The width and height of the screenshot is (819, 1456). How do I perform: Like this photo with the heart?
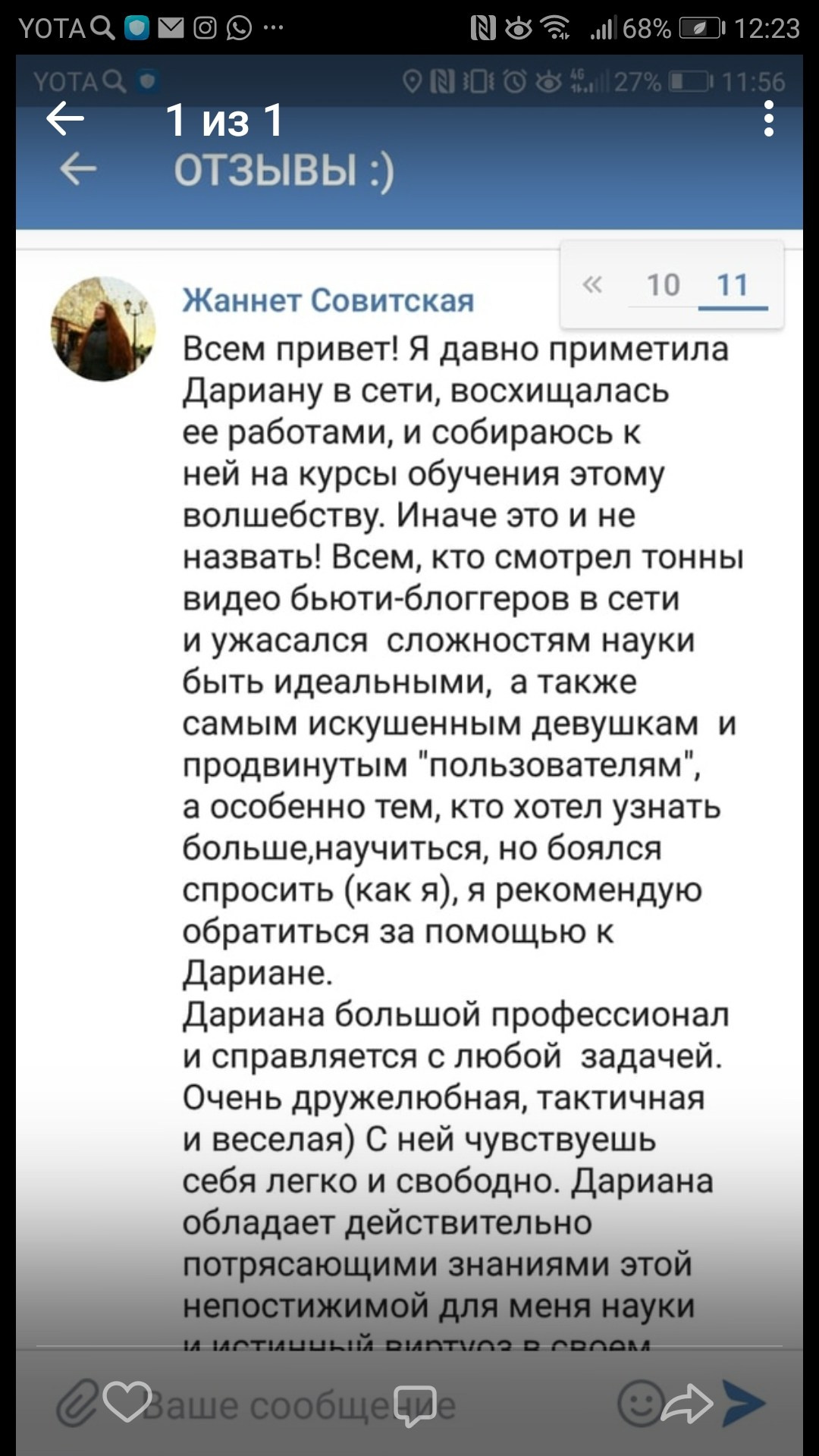coord(127,1401)
